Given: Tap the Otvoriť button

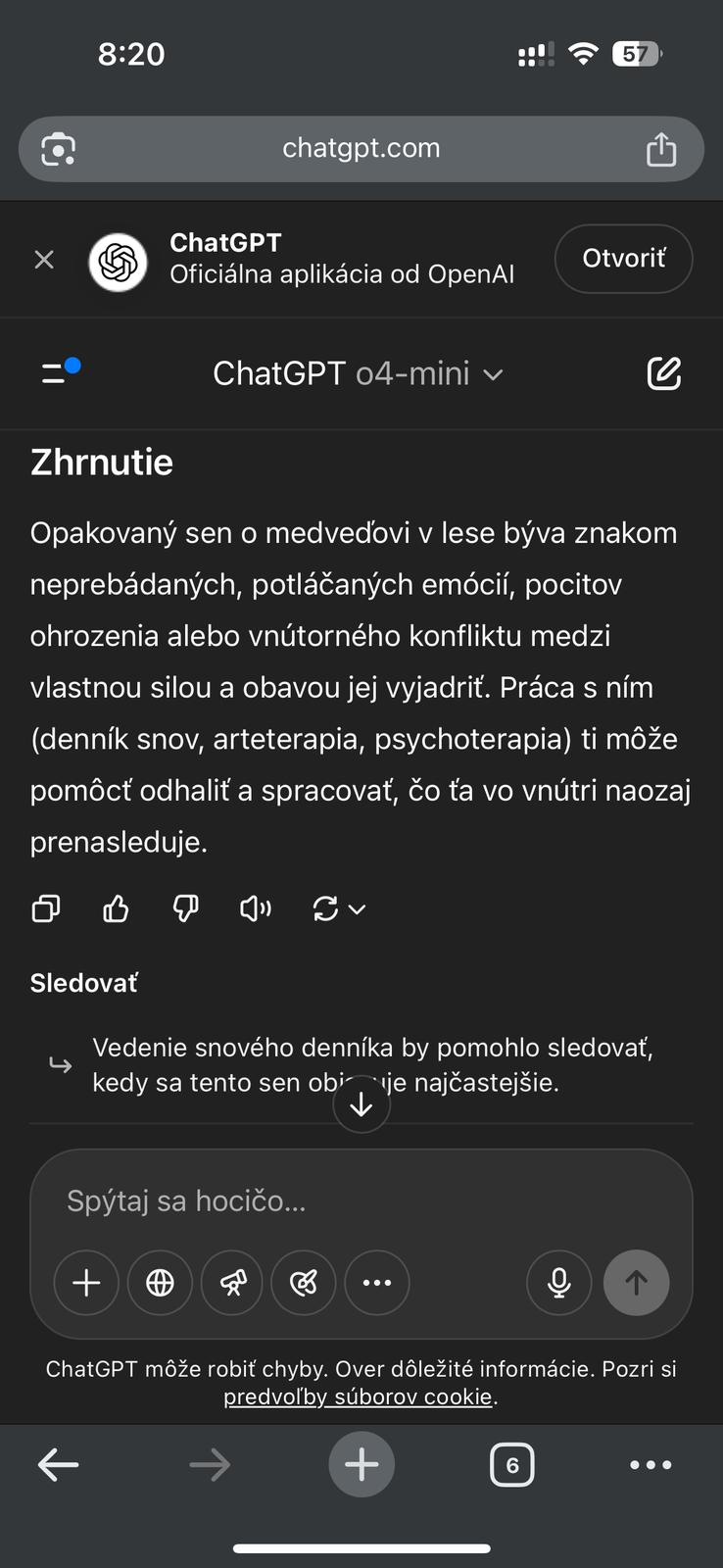Looking at the screenshot, I should [623, 259].
